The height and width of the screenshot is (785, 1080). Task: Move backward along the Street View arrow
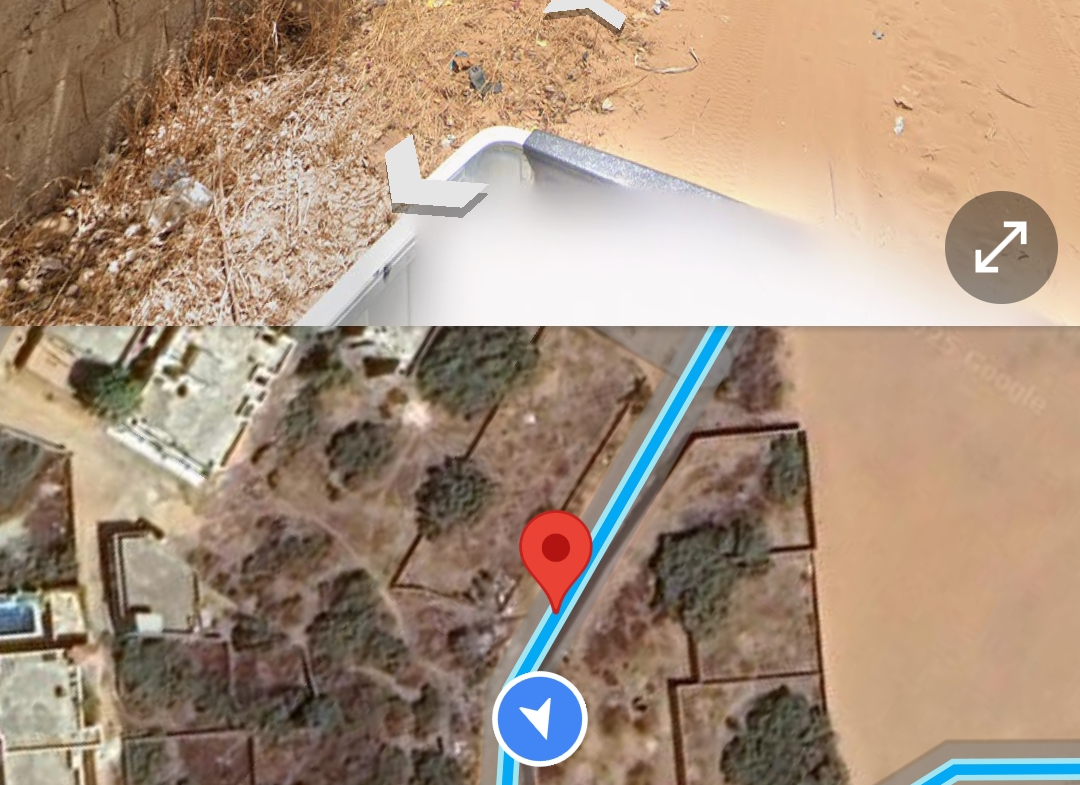tap(432, 180)
